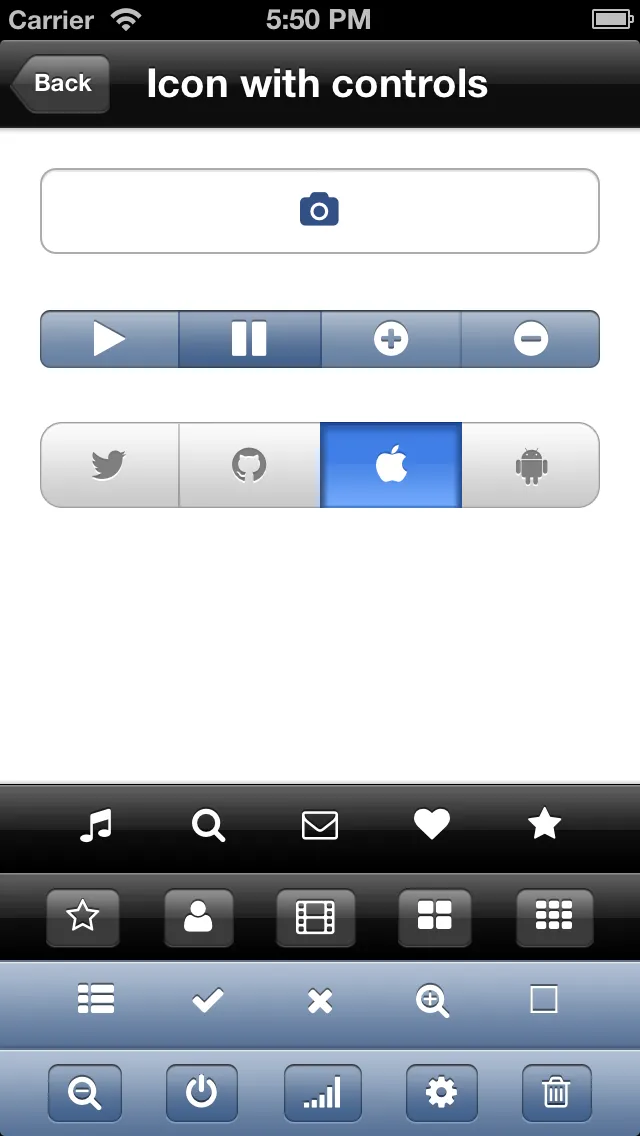Select the pause segment
The image size is (640, 1136).
coord(249,339)
